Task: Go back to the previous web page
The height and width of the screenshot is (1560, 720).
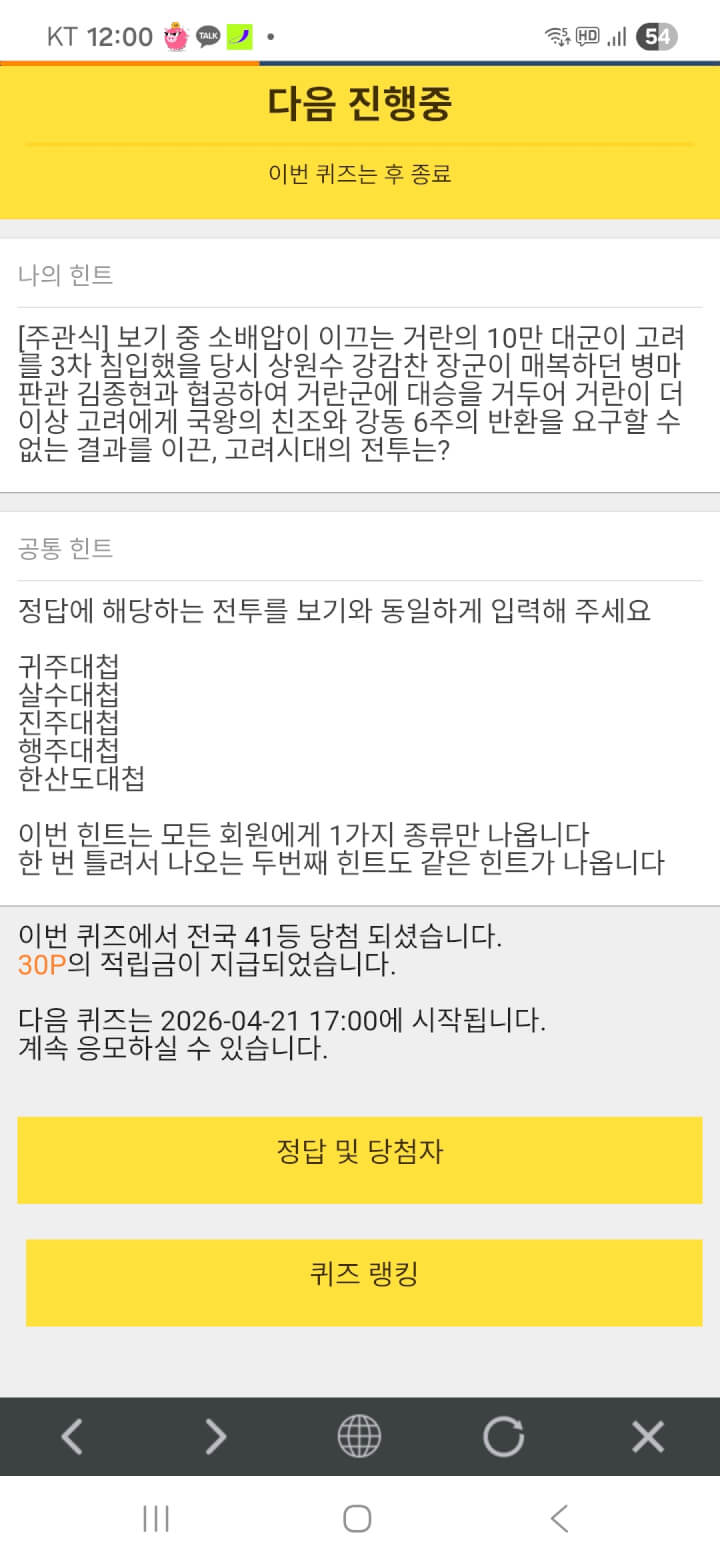Action: tap(72, 1437)
